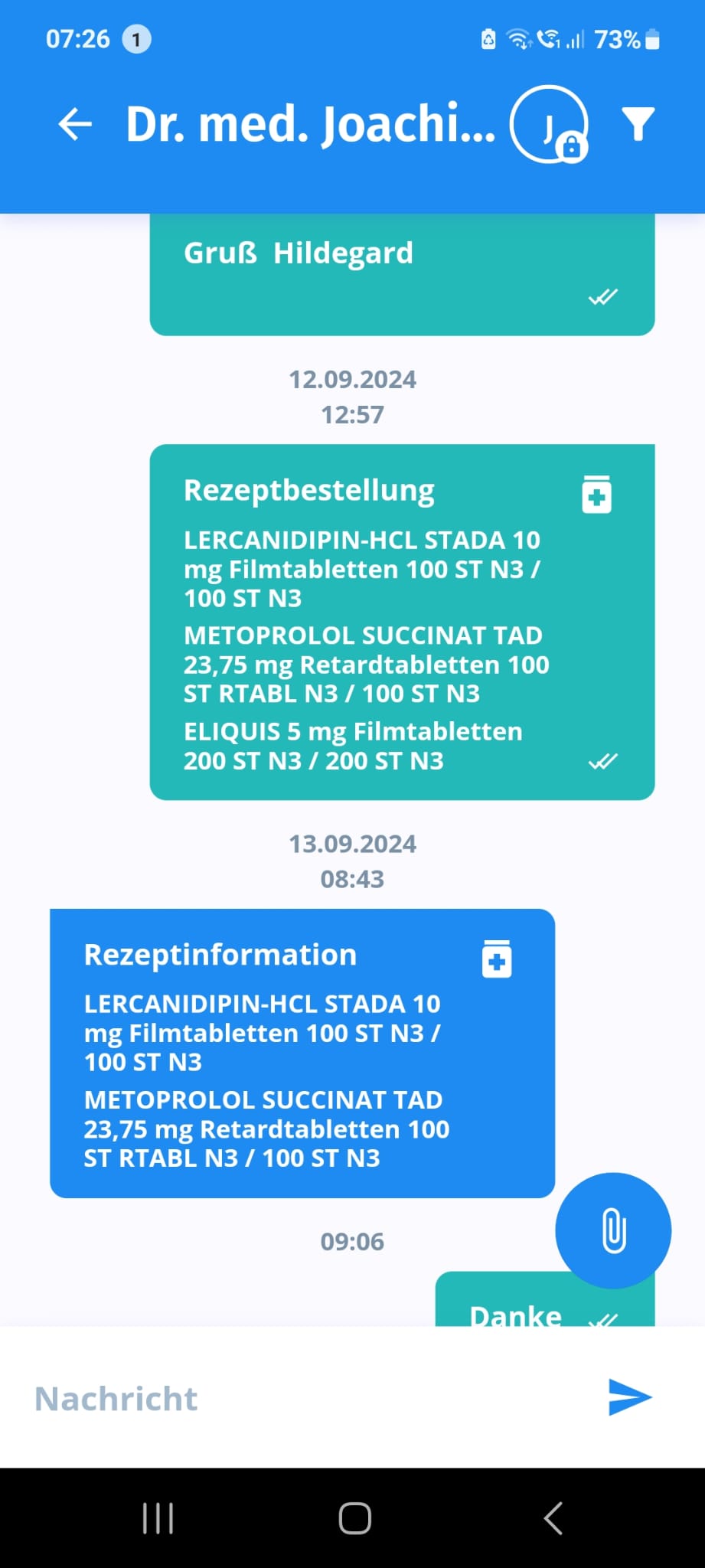The height and width of the screenshot is (1568, 705).
Task: Send the message with arrow icon
Action: point(630,1397)
